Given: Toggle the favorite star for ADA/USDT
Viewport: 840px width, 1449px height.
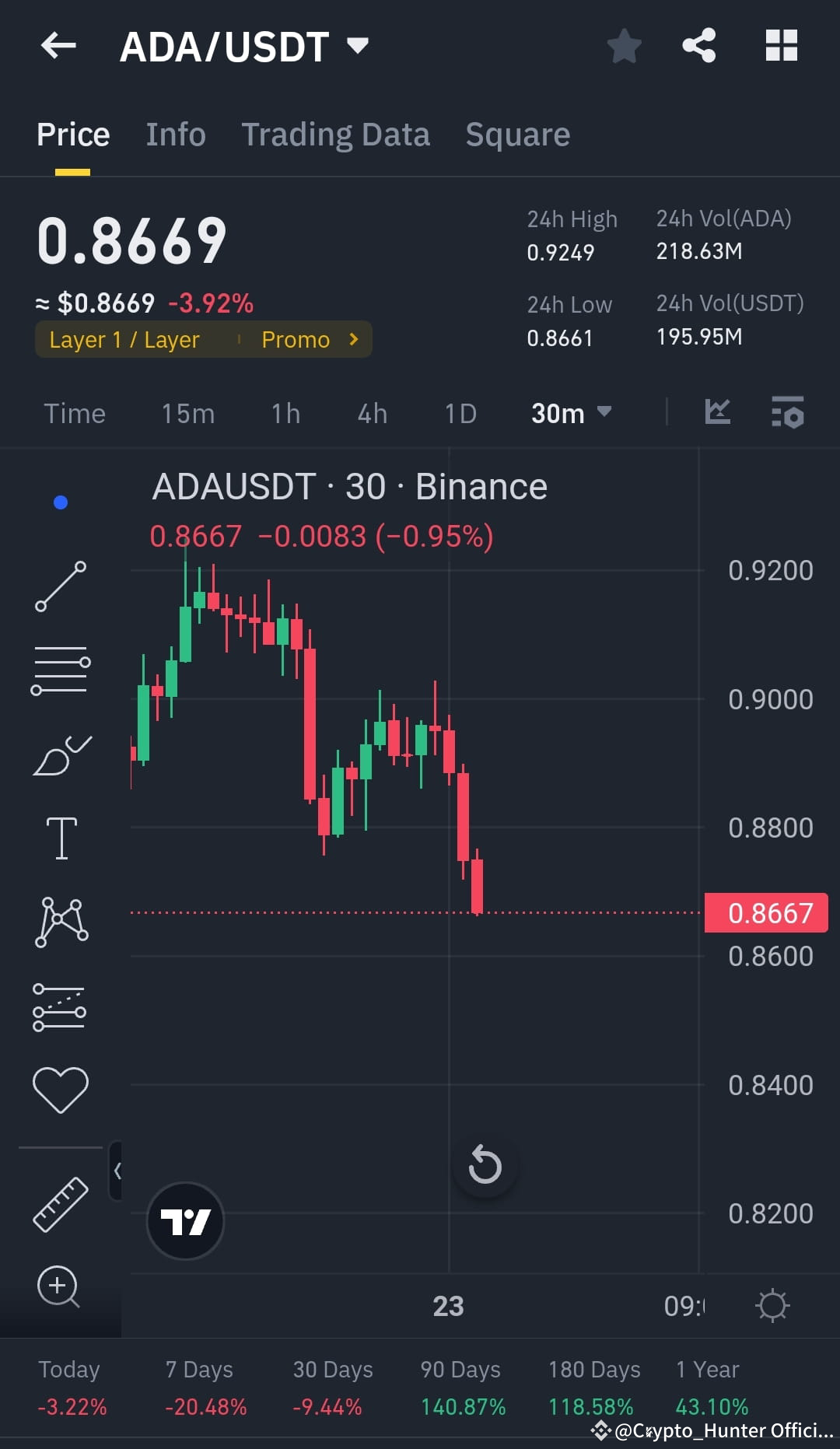Looking at the screenshot, I should 625,46.
